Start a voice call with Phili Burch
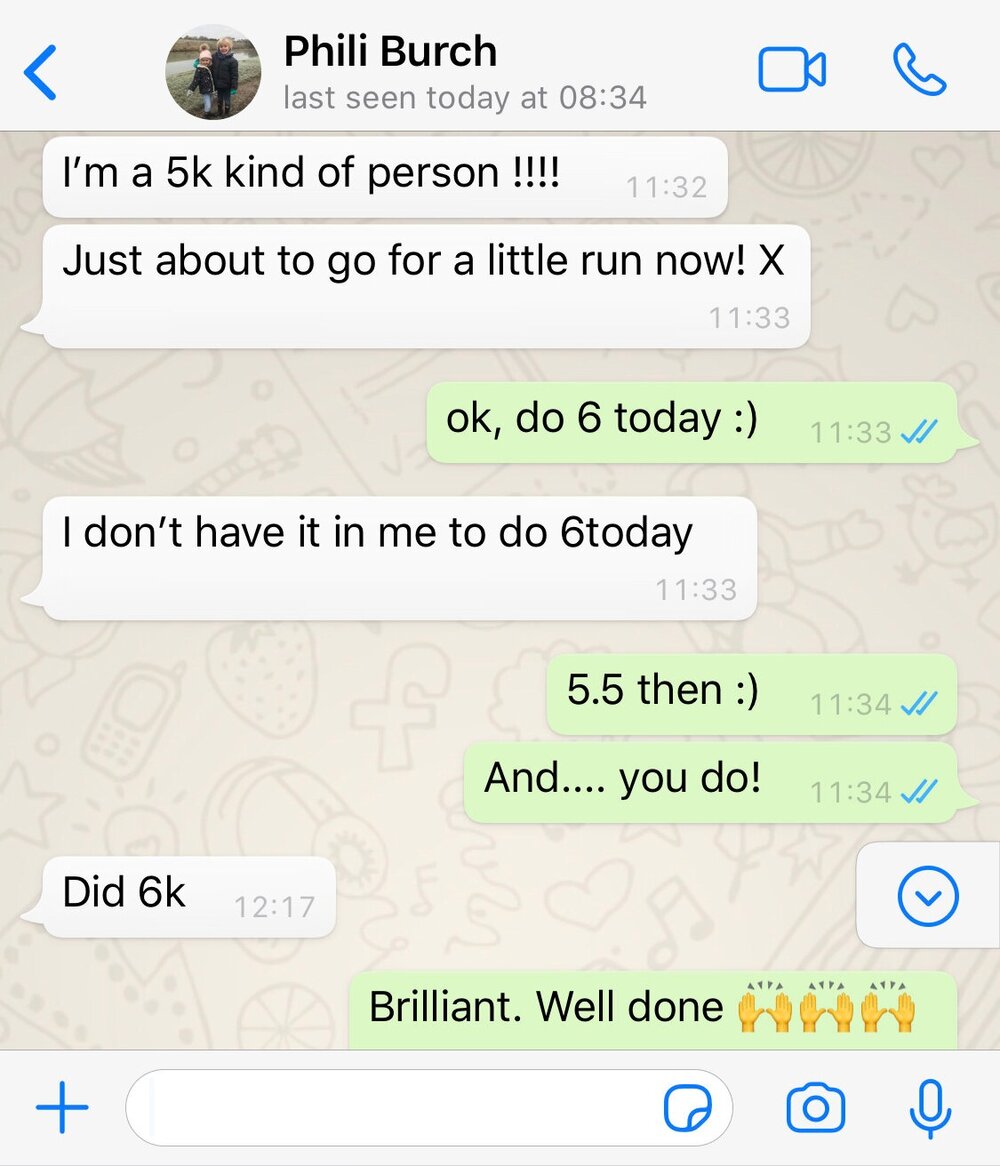The height and width of the screenshot is (1166, 1000). click(918, 71)
